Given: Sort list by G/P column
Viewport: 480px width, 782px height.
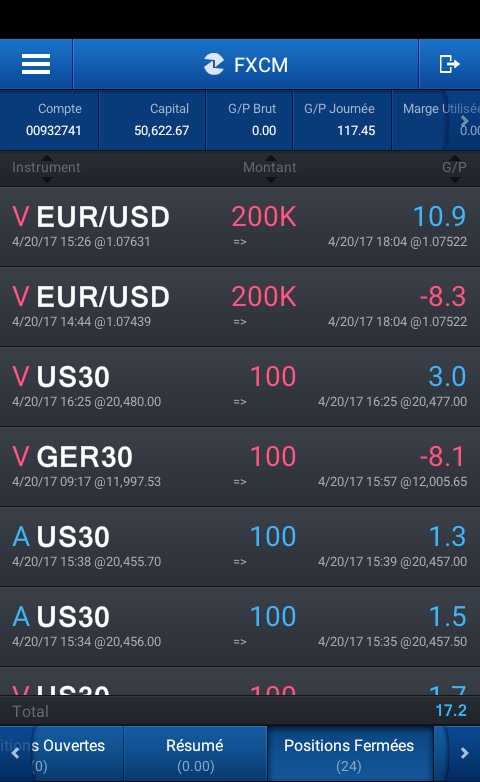Looking at the screenshot, I should pyautogui.click(x=454, y=168).
